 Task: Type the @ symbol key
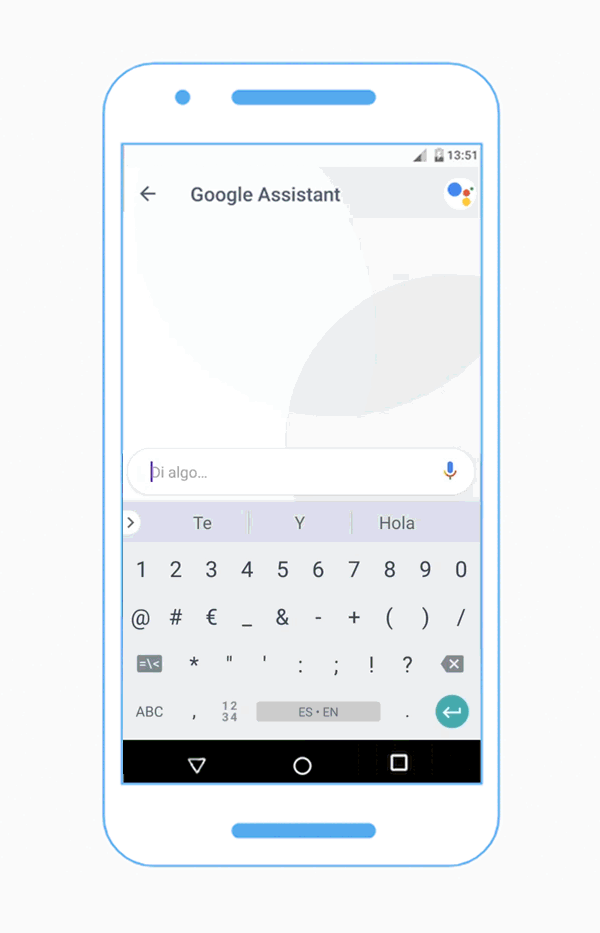(140, 618)
